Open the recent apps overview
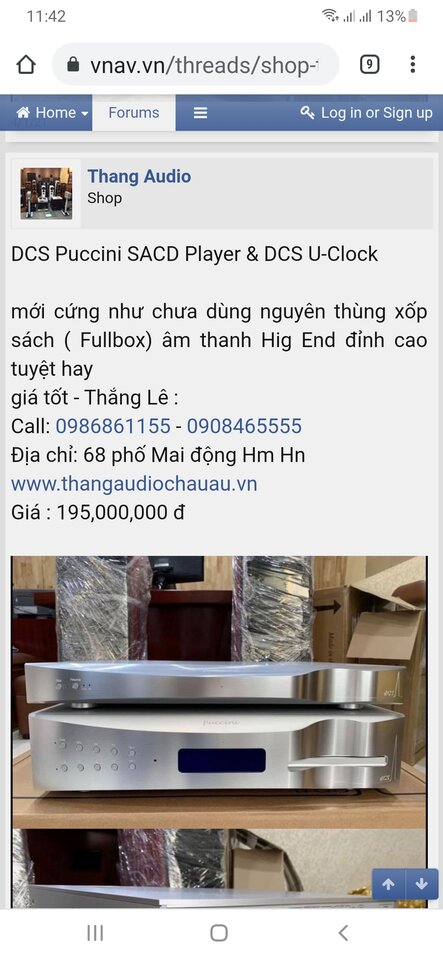Viewport: 443px width, 960px height. [x=95, y=932]
